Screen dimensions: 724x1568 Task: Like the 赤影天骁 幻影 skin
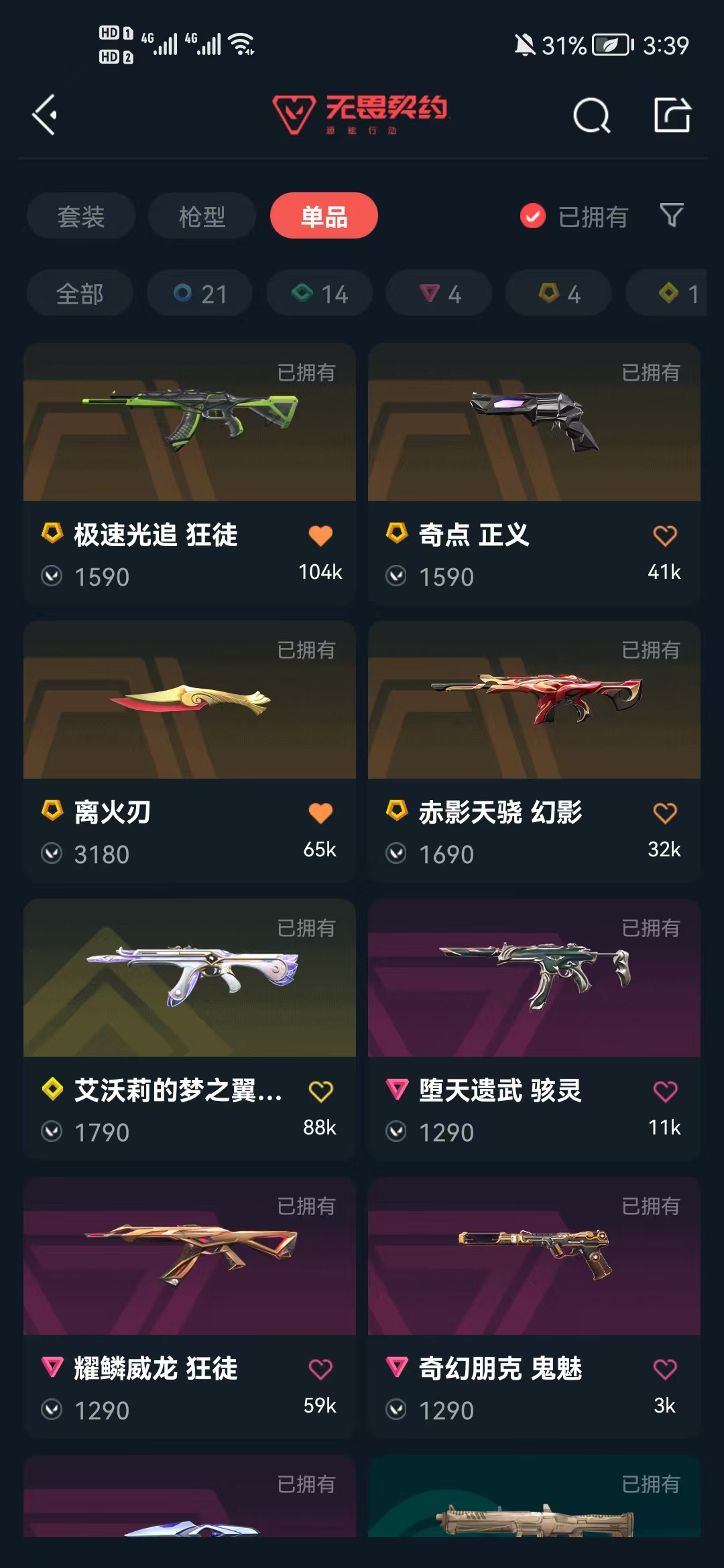click(664, 813)
